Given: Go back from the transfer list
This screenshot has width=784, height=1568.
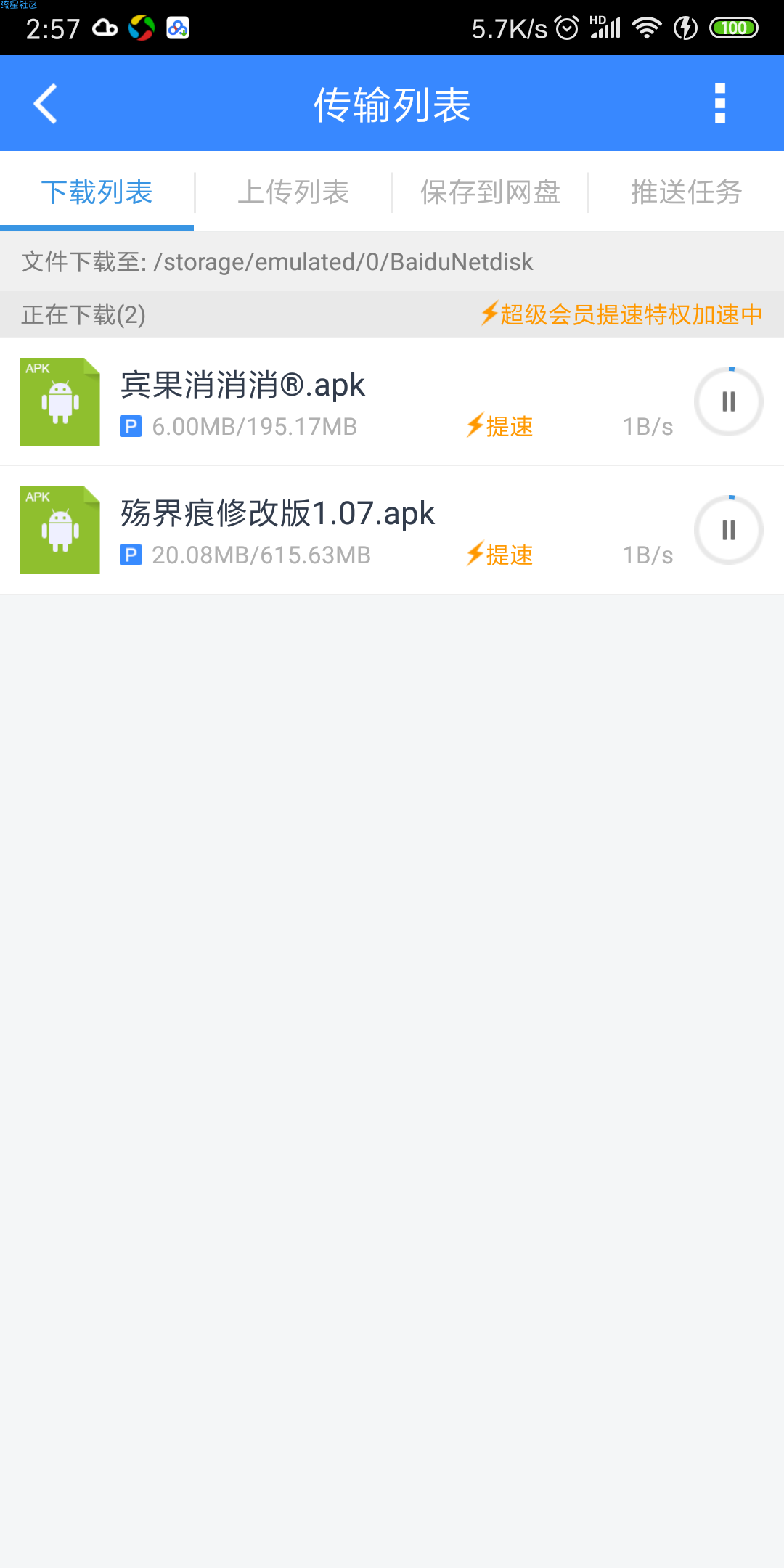Looking at the screenshot, I should [x=46, y=104].
